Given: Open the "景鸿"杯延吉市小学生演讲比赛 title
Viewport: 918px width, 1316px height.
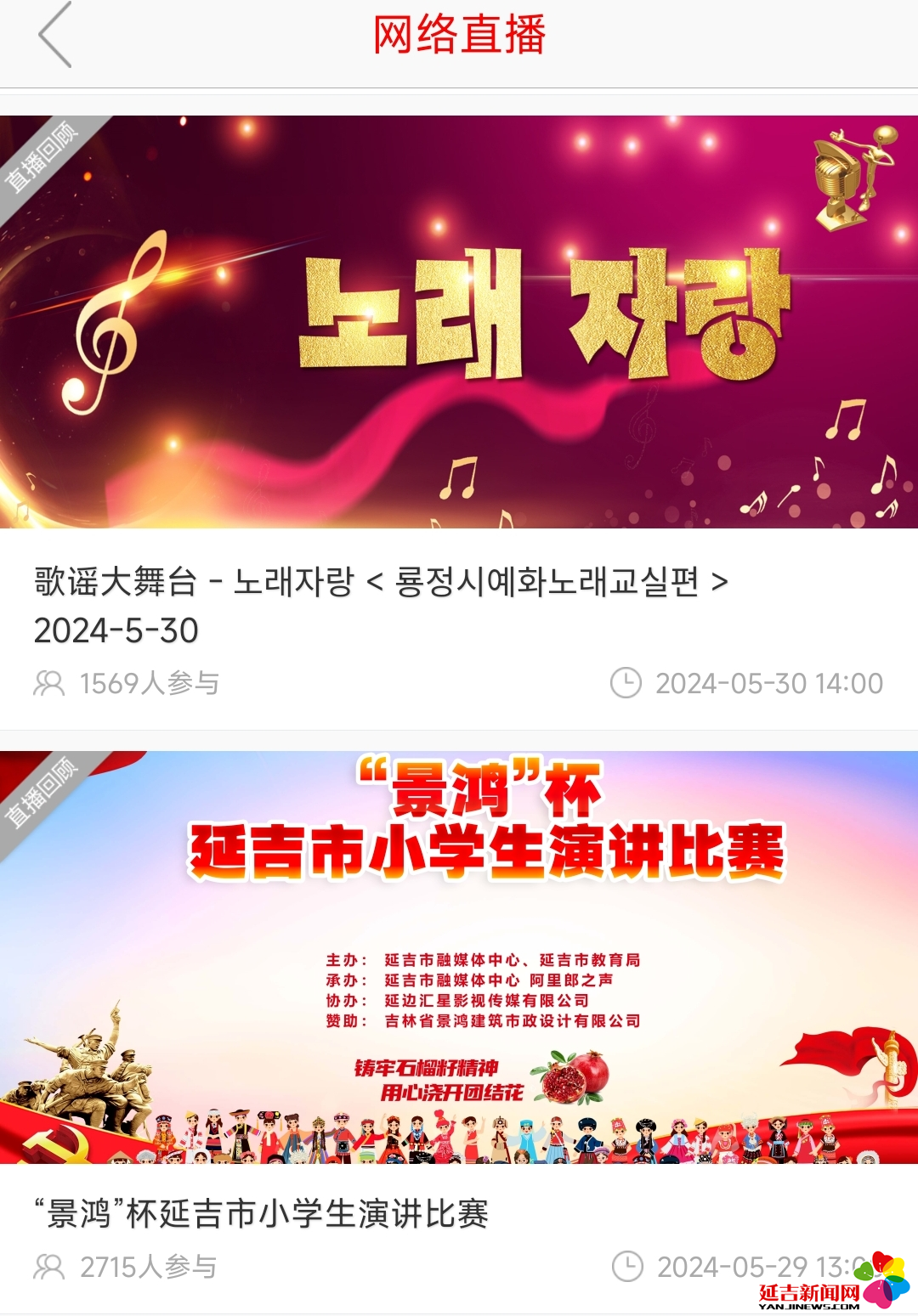Looking at the screenshot, I should click(262, 1213).
